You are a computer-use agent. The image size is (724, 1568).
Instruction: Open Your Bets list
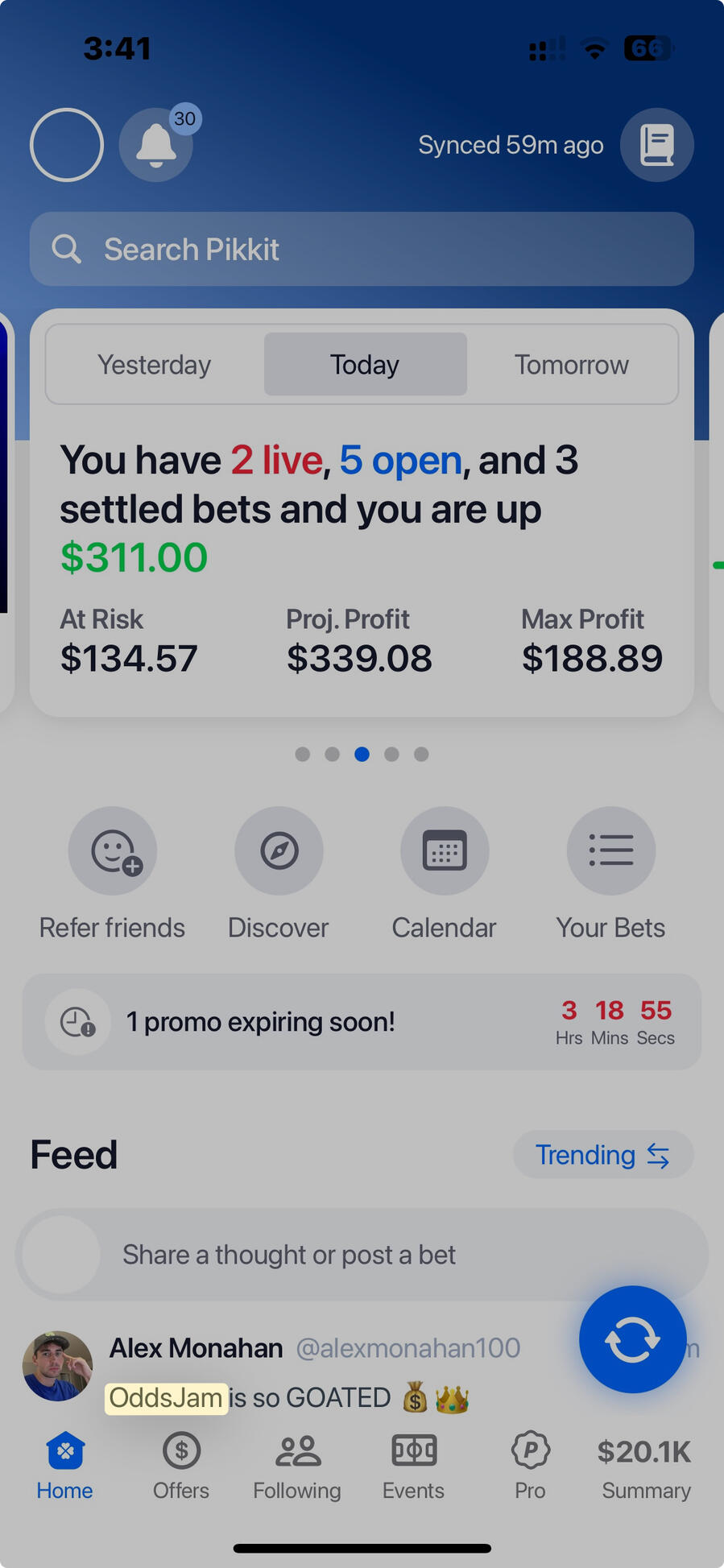(x=610, y=851)
